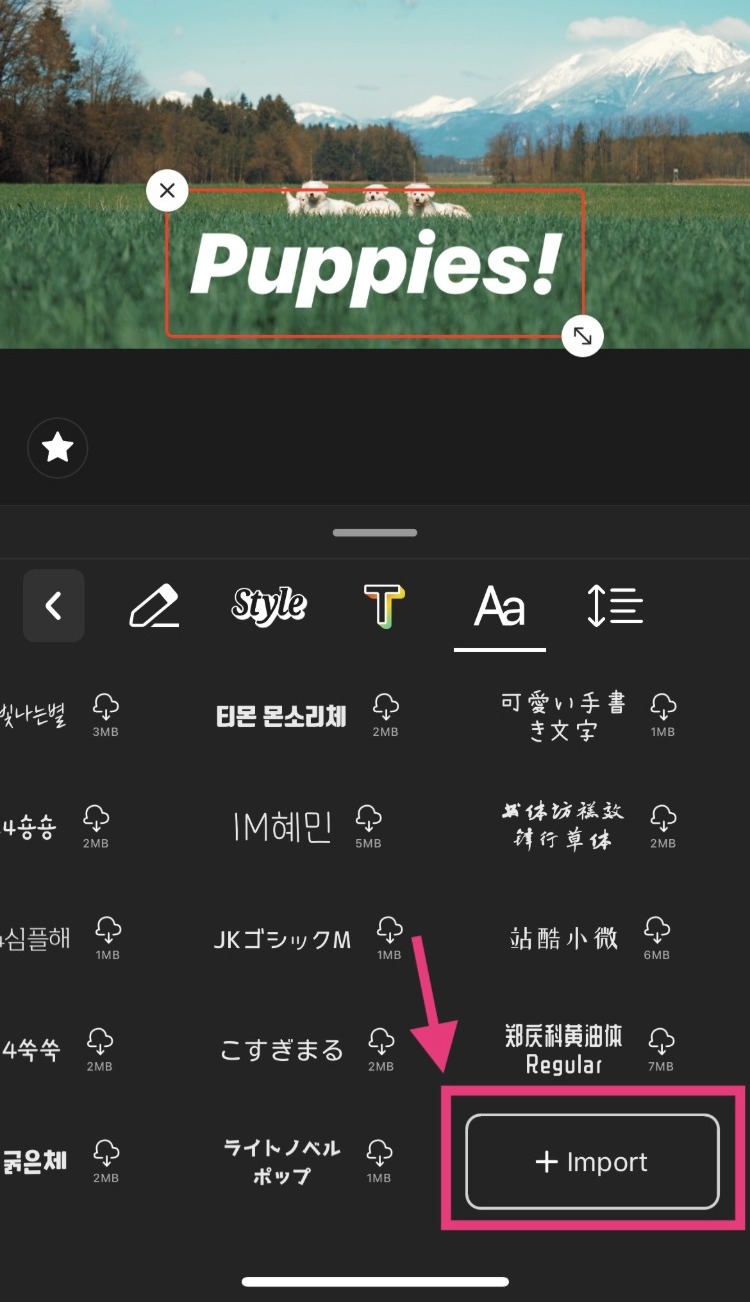Select the JKゴシックM font
750x1302 pixels.
pyautogui.click(x=282, y=940)
